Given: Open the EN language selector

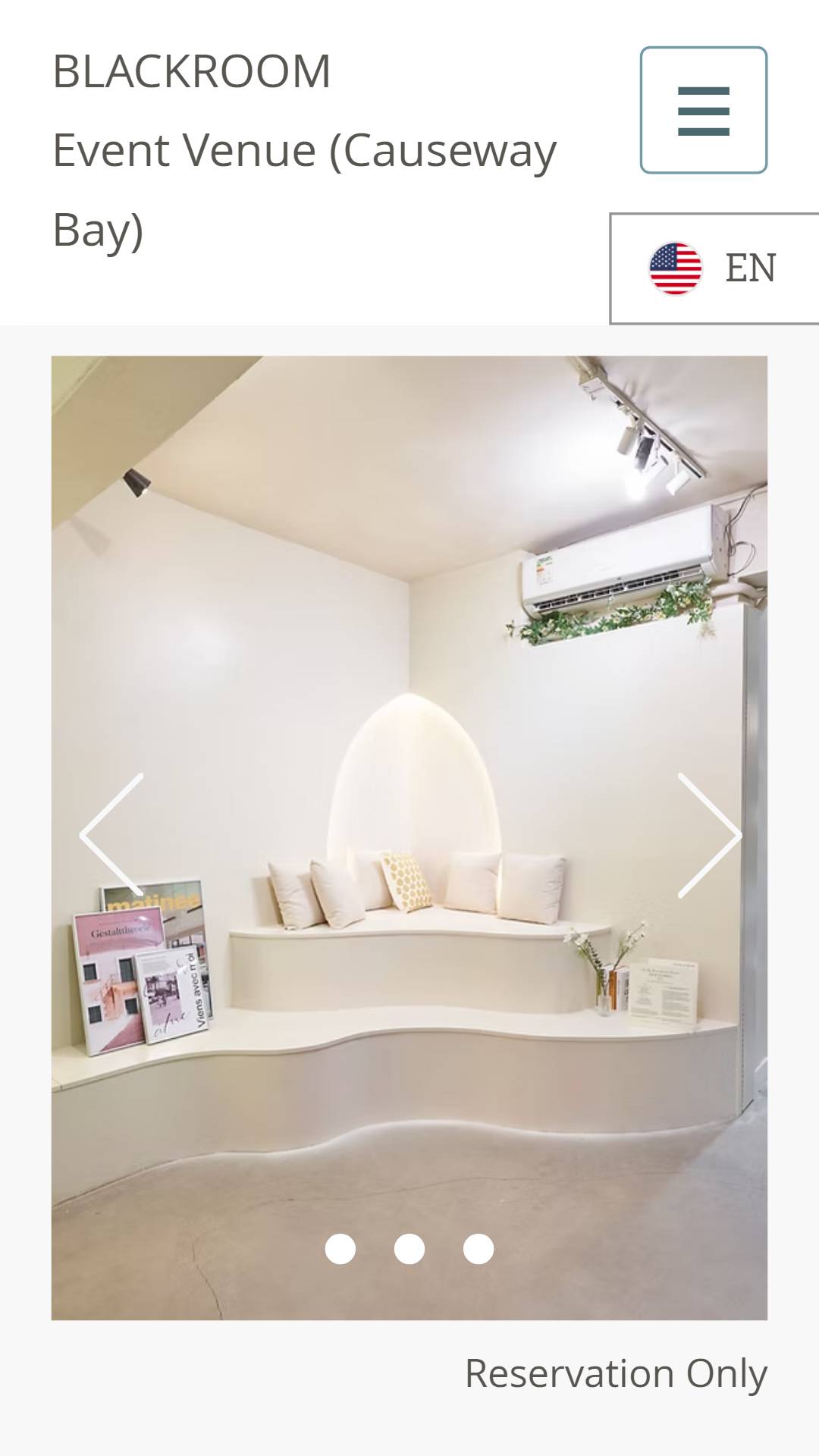Looking at the screenshot, I should coord(714,268).
